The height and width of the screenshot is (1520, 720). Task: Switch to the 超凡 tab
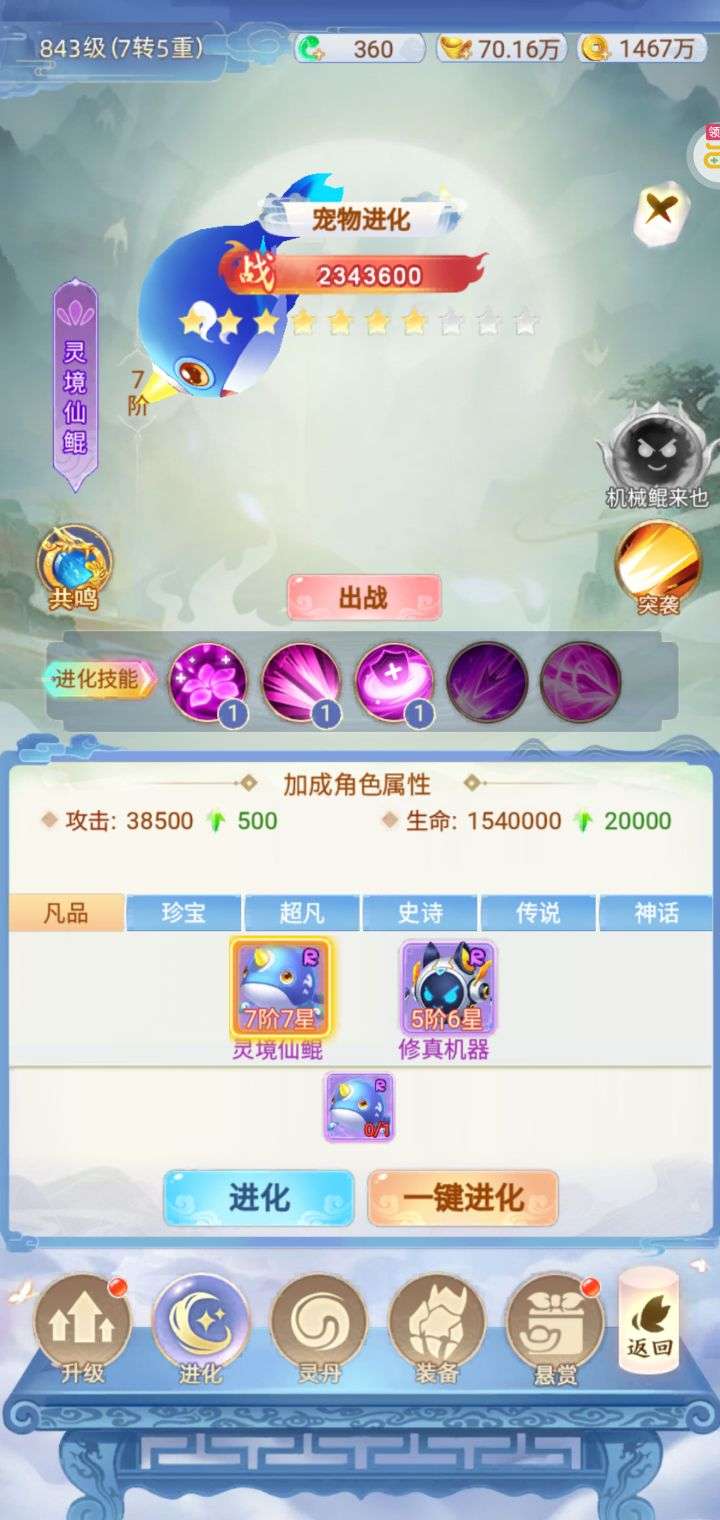click(x=302, y=913)
